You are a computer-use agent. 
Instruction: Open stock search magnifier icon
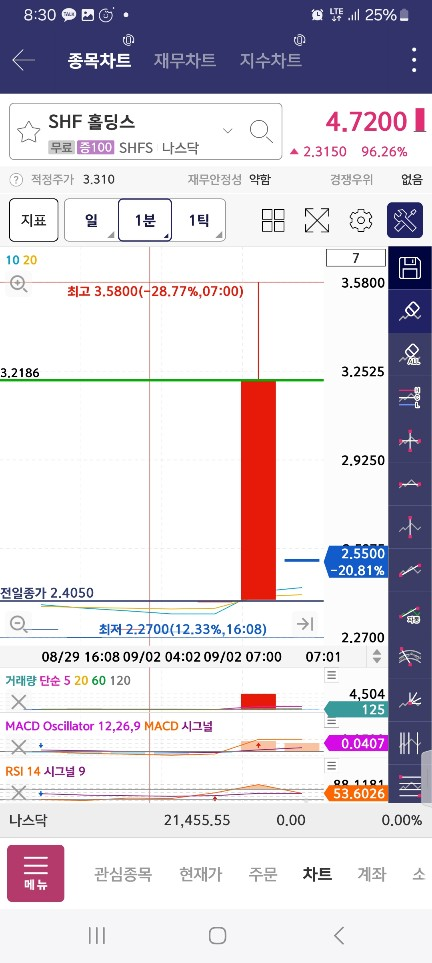point(261,131)
